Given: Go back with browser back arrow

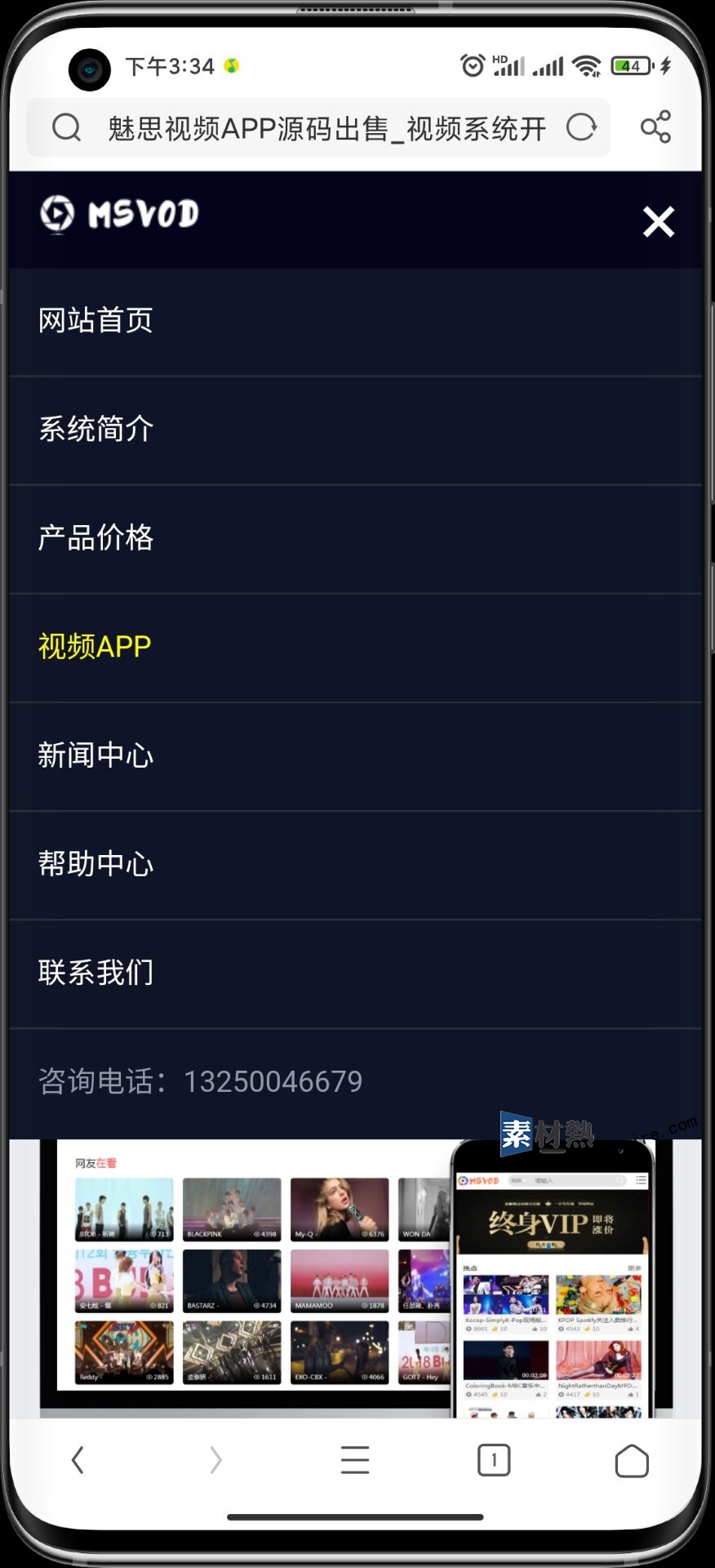Looking at the screenshot, I should pyautogui.click(x=78, y=1459).
